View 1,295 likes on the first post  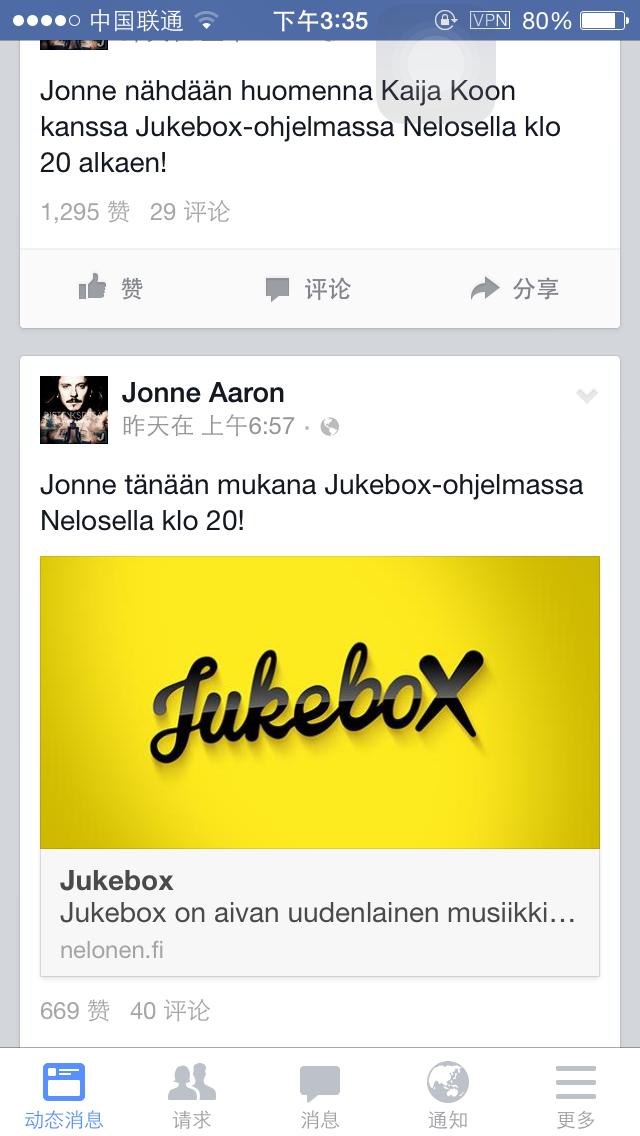pos(86,212)
